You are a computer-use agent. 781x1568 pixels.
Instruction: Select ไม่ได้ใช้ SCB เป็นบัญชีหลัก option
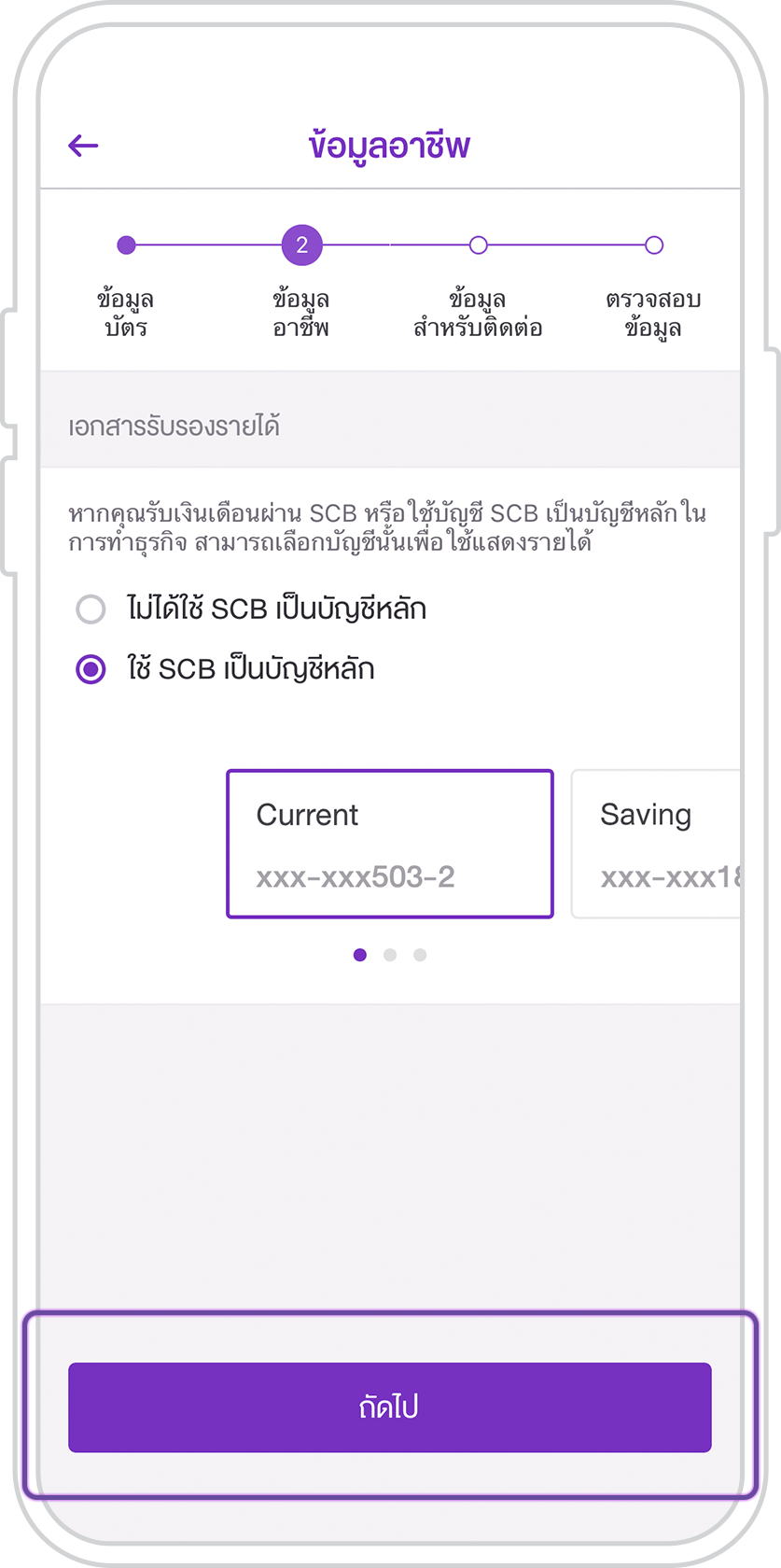[x=91, y=609]
